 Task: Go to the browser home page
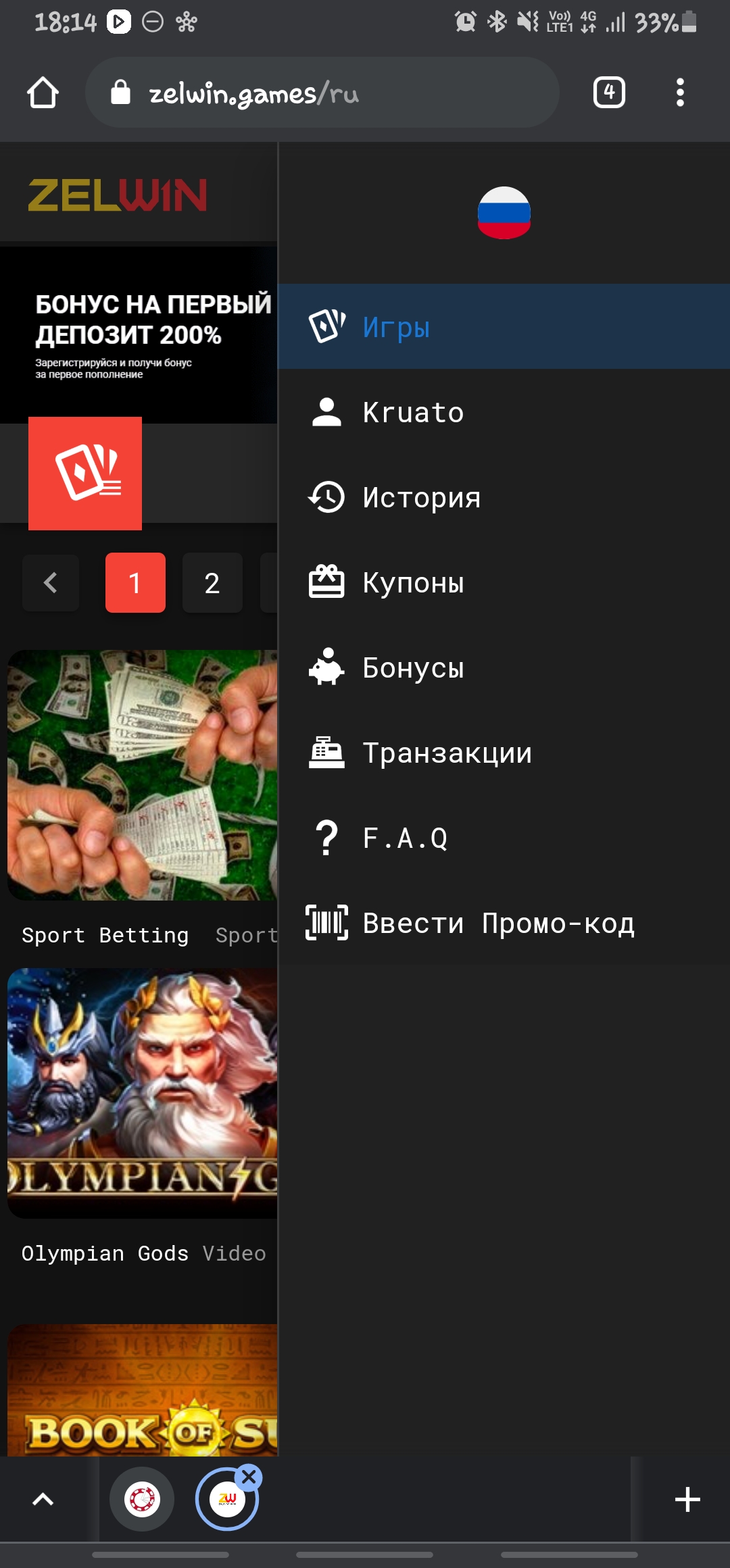pyautogui.click(x=43, y=93)
